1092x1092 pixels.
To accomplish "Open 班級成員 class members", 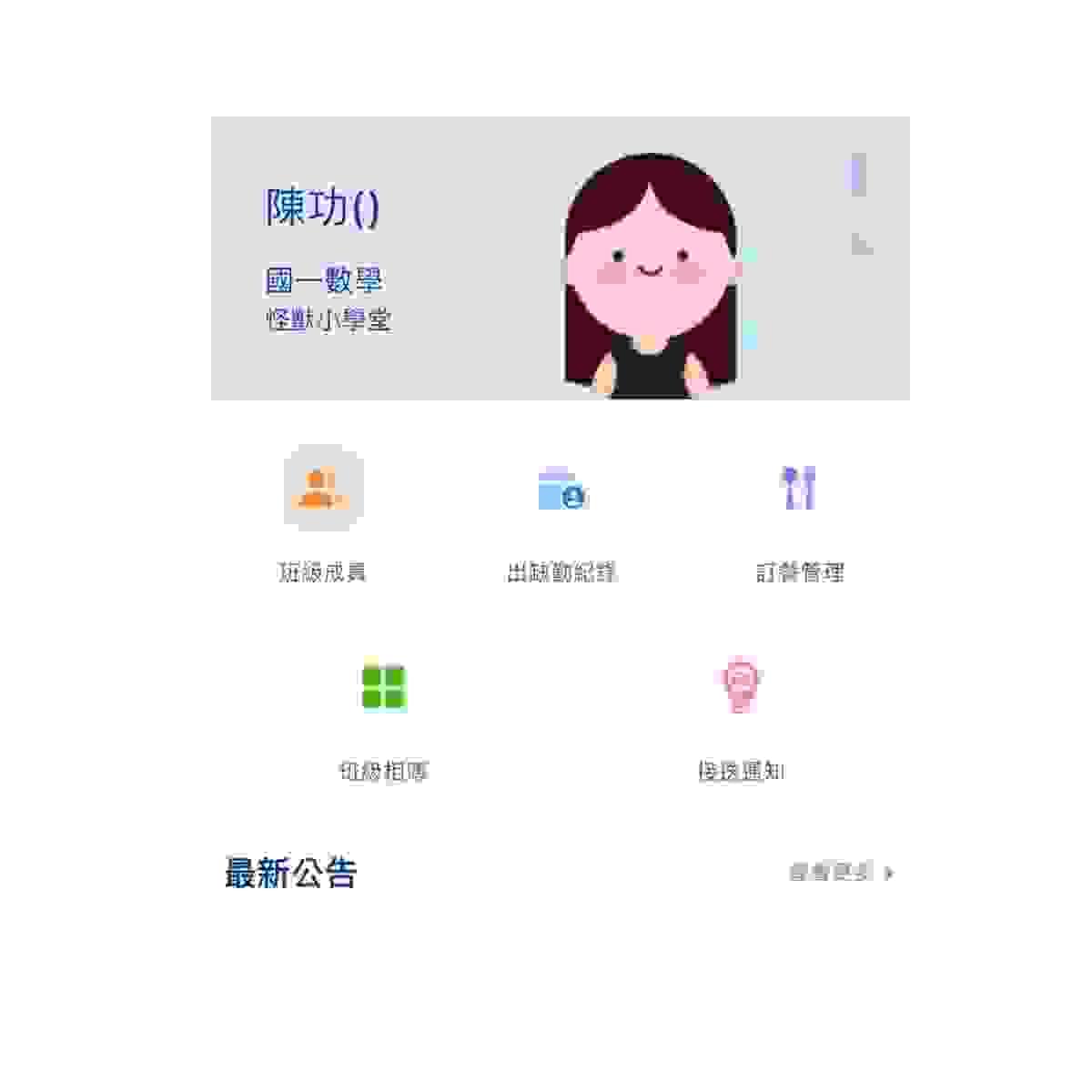I will coord(323,489).
